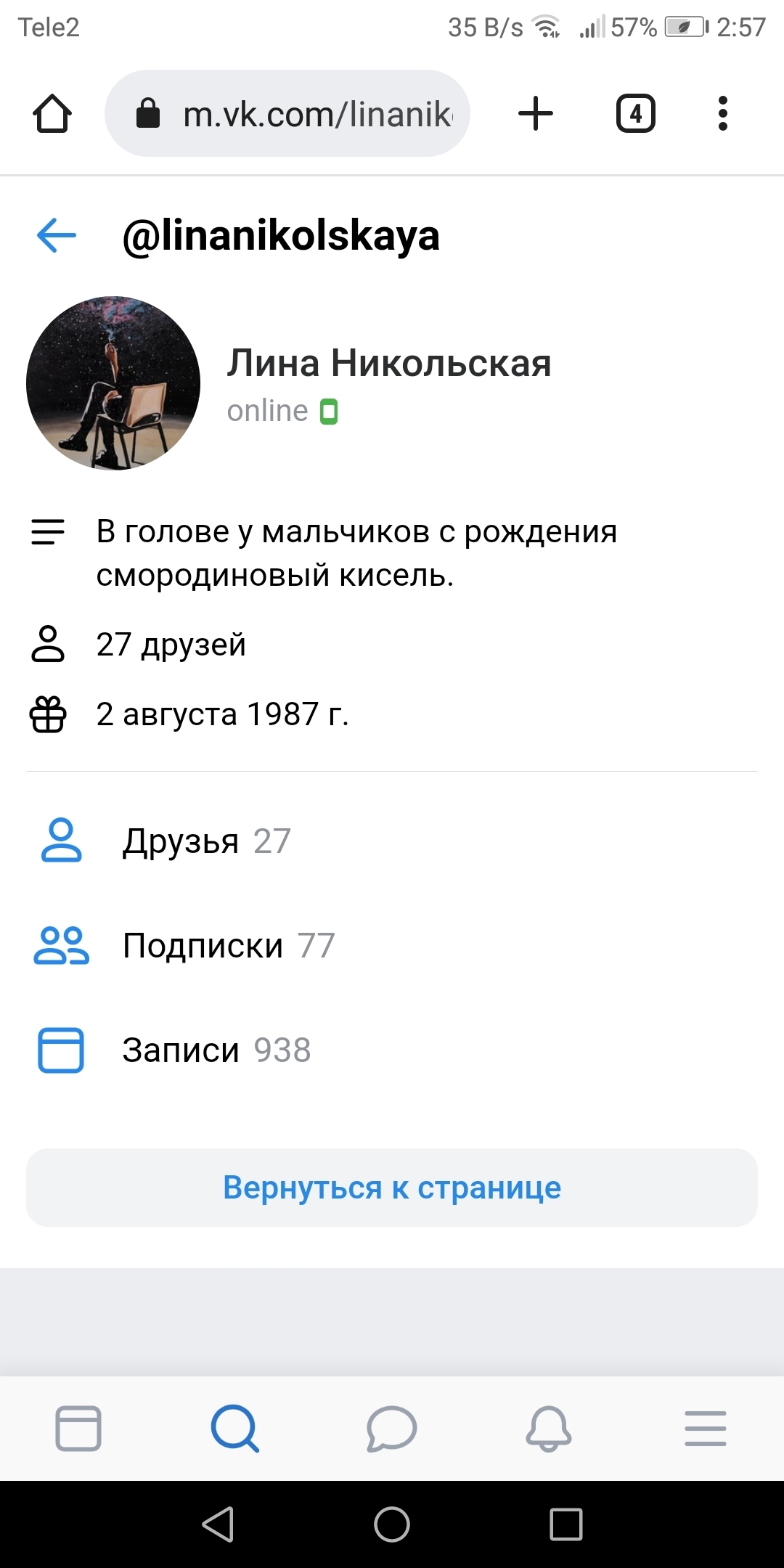Open the Друзья list
The width and height of the screenshot is (784, 1568).
206,841
